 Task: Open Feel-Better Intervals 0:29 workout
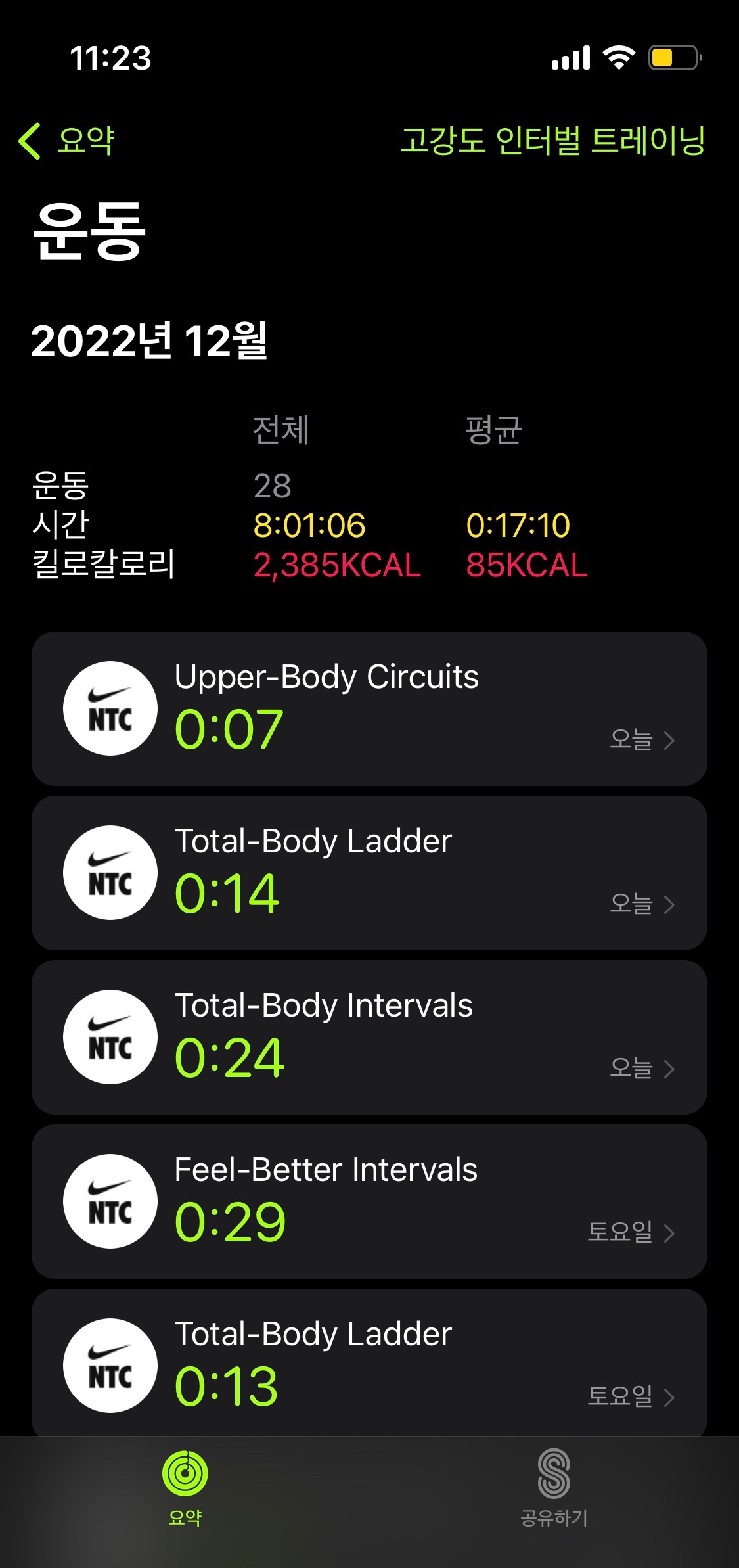tap(369, 1201)
